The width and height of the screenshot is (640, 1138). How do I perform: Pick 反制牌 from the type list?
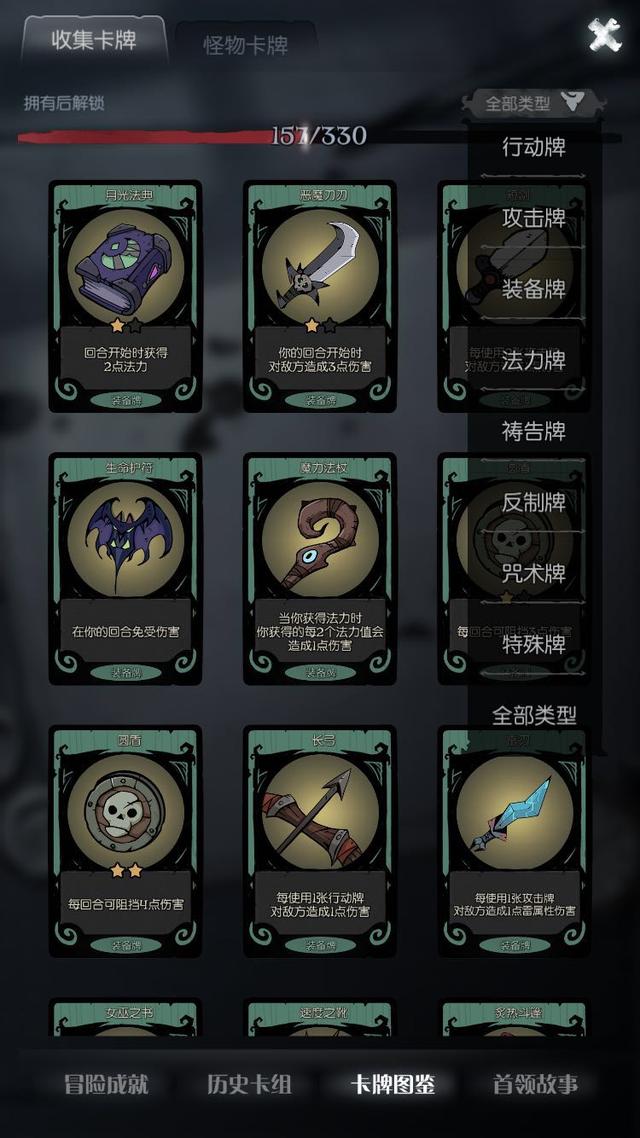(533, 502)
